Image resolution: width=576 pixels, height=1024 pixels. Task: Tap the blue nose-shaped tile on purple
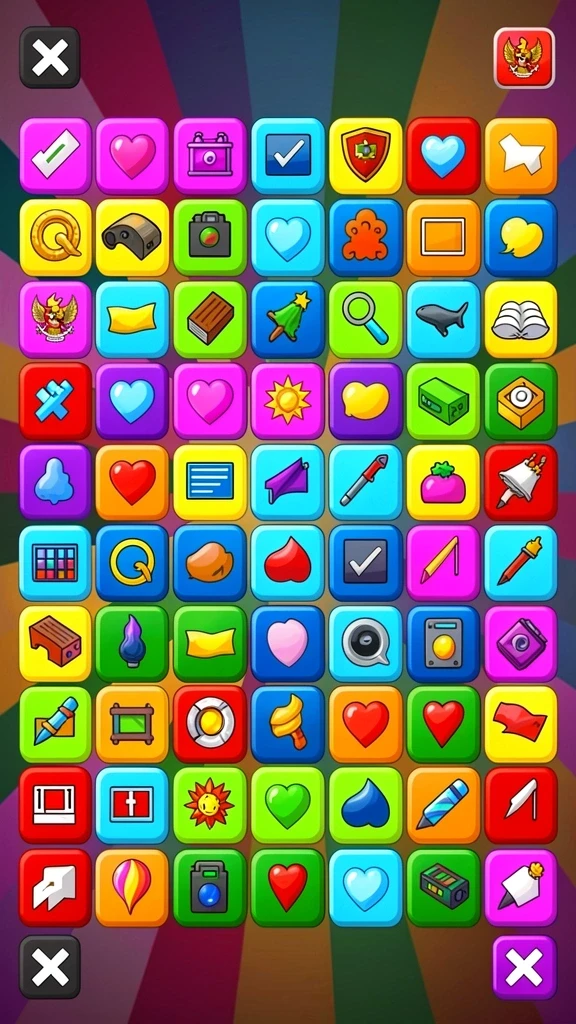[x=55, y=482]
